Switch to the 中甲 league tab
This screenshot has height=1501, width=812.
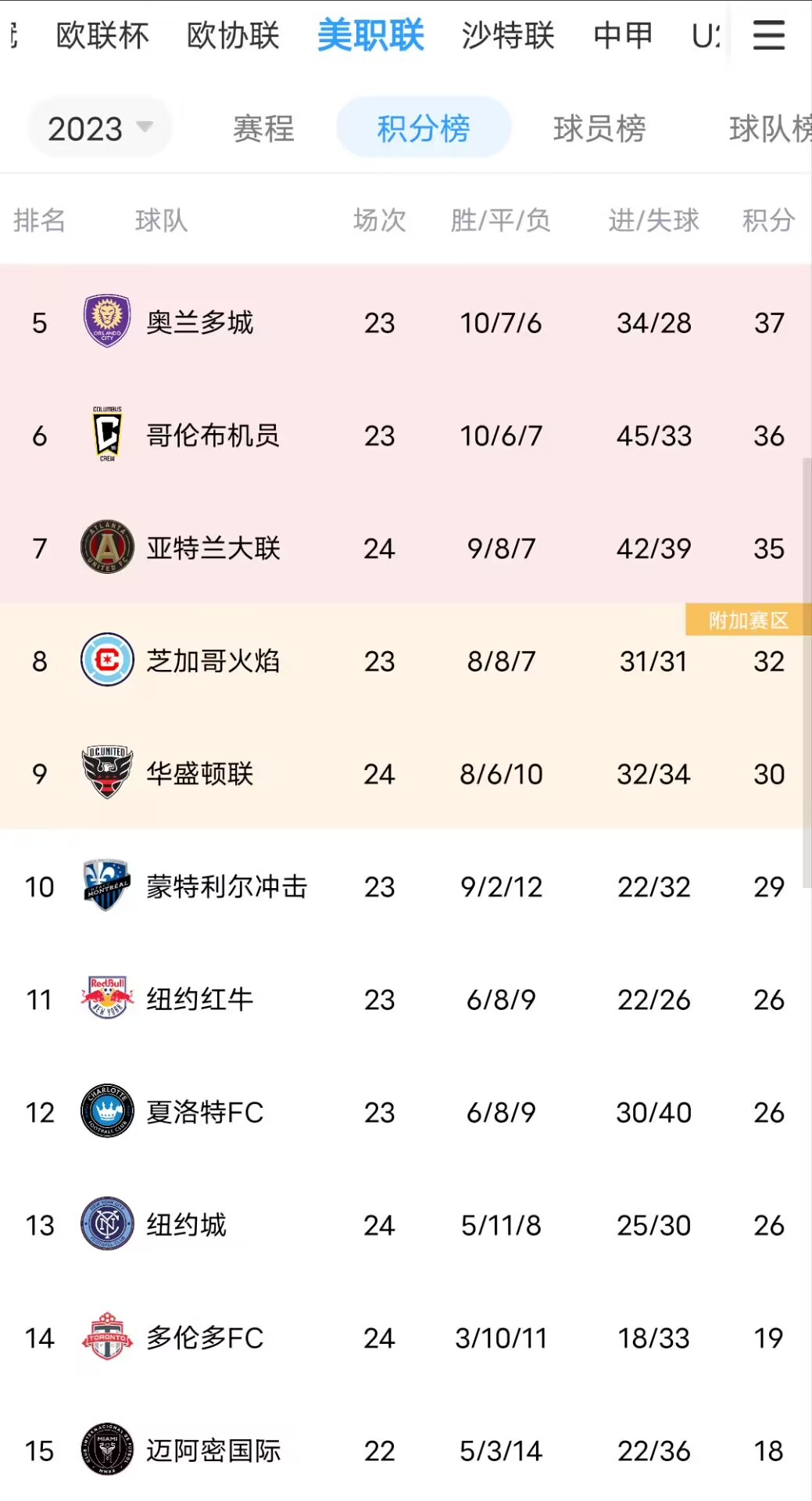[x=623, y=36]
